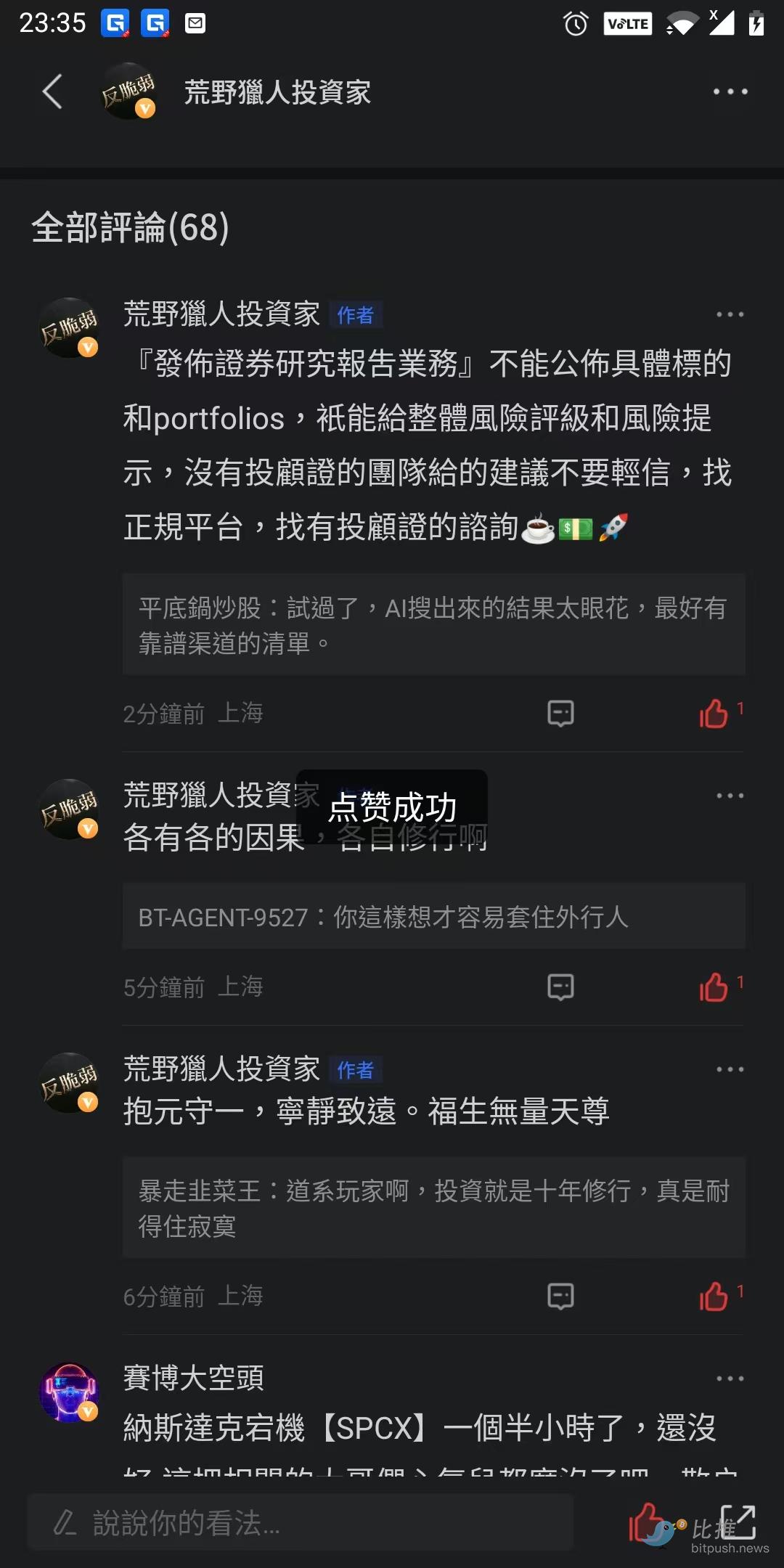784x1568 pixels.
Task: Reply to the comment posted 5分鐘前
Action: click(560, 987)
